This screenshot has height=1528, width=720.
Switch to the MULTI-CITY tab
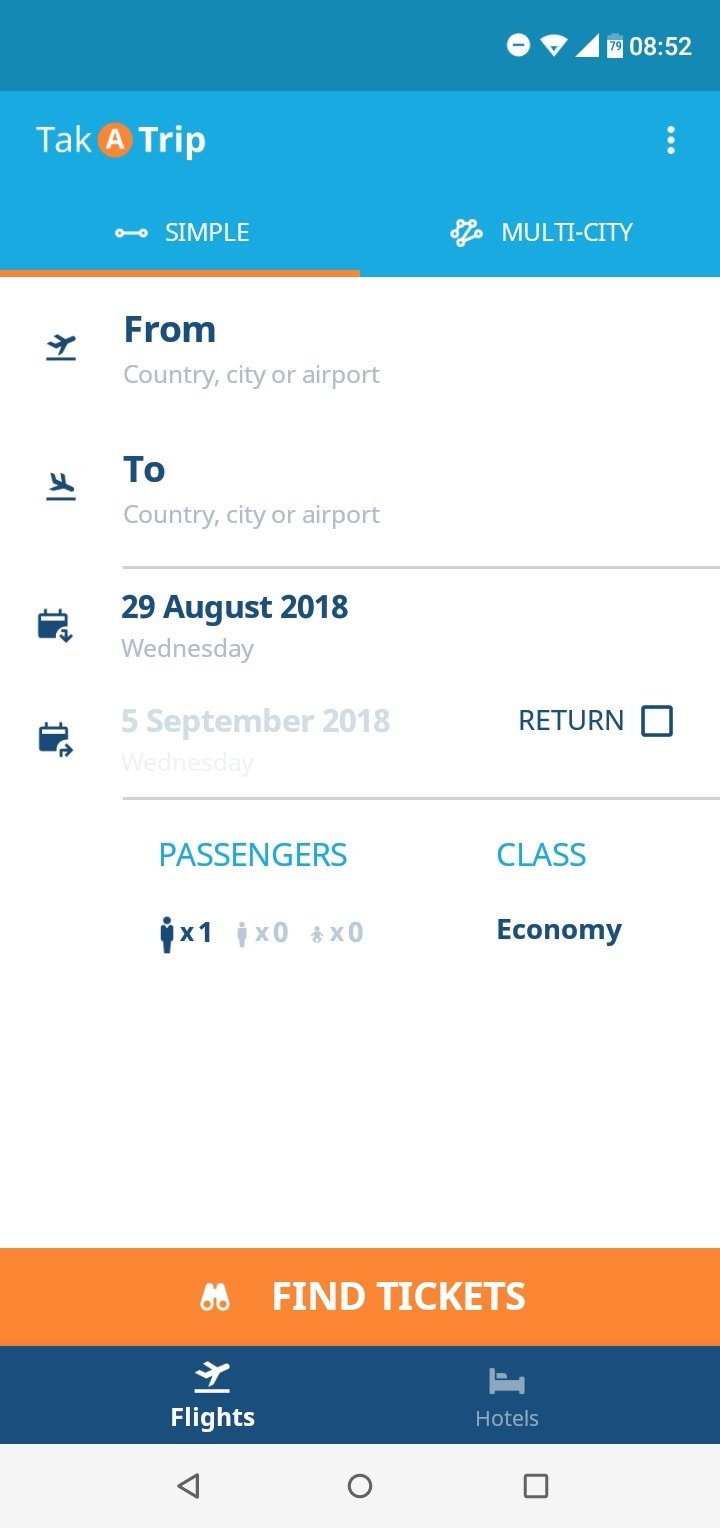(540, 232)
